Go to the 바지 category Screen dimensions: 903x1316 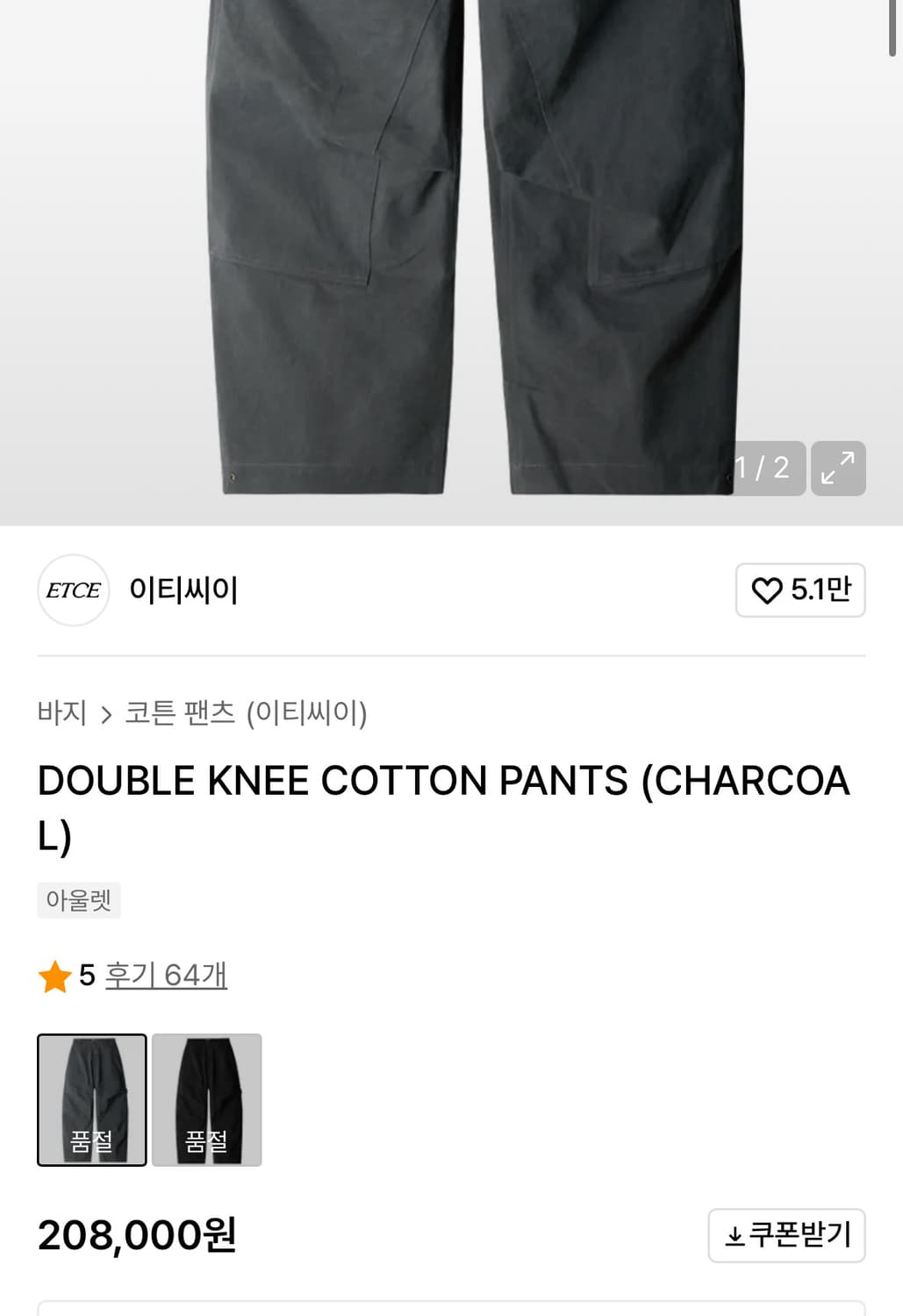tap(61, 713)
